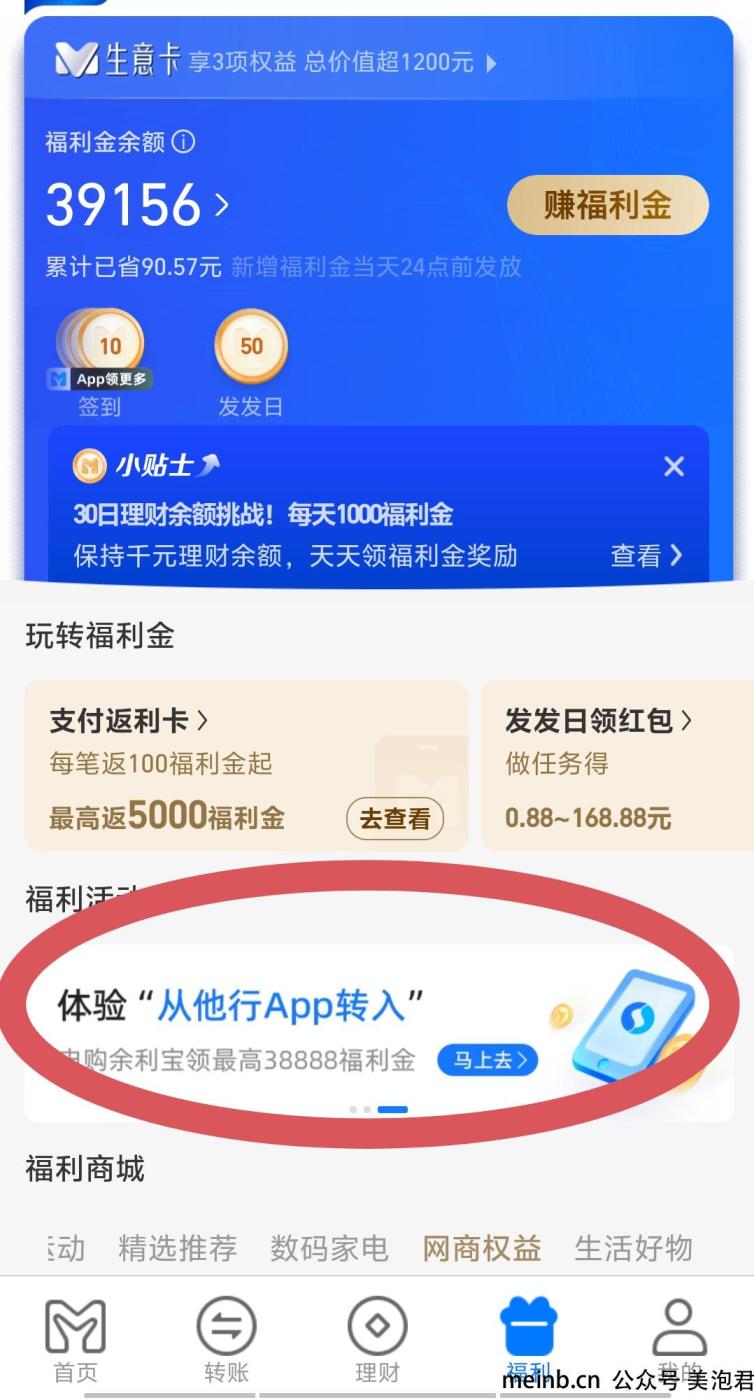Go to the 首页 tab
Viewport: 754px width, 1400px height.
(x=76, y=1338)
